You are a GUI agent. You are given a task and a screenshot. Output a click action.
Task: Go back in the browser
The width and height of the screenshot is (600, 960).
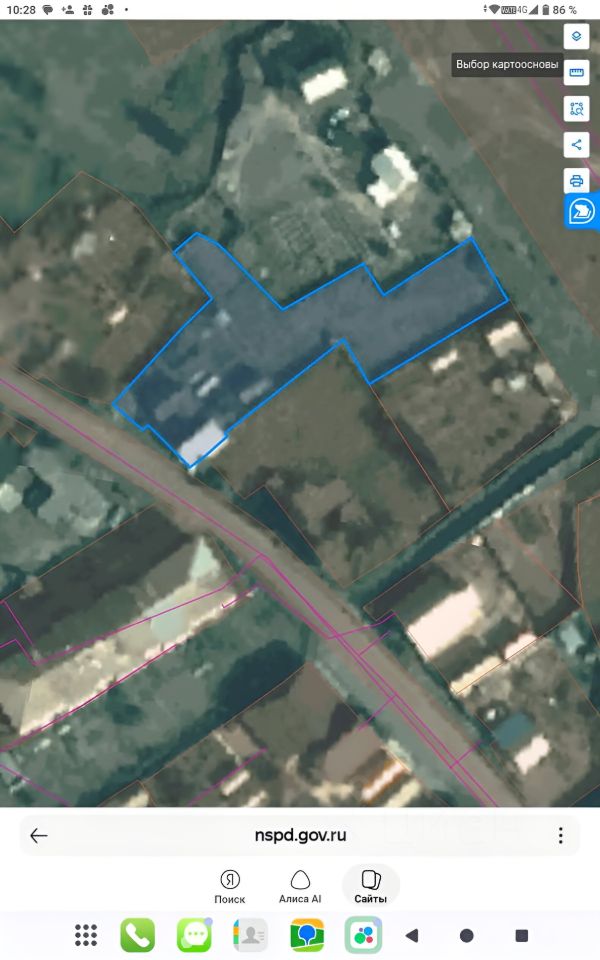[39, 836]
